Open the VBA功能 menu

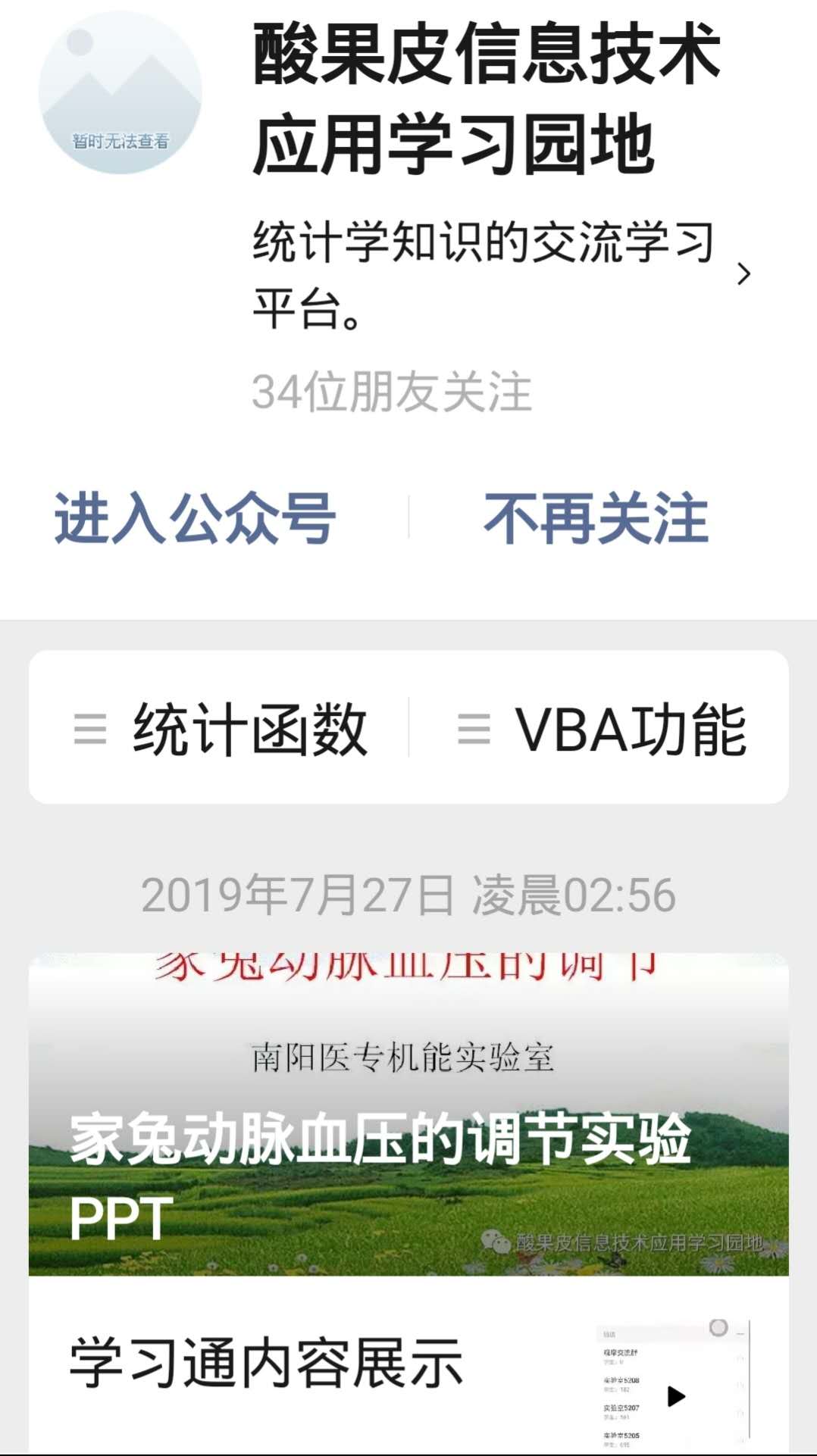(x=602, y=729)
